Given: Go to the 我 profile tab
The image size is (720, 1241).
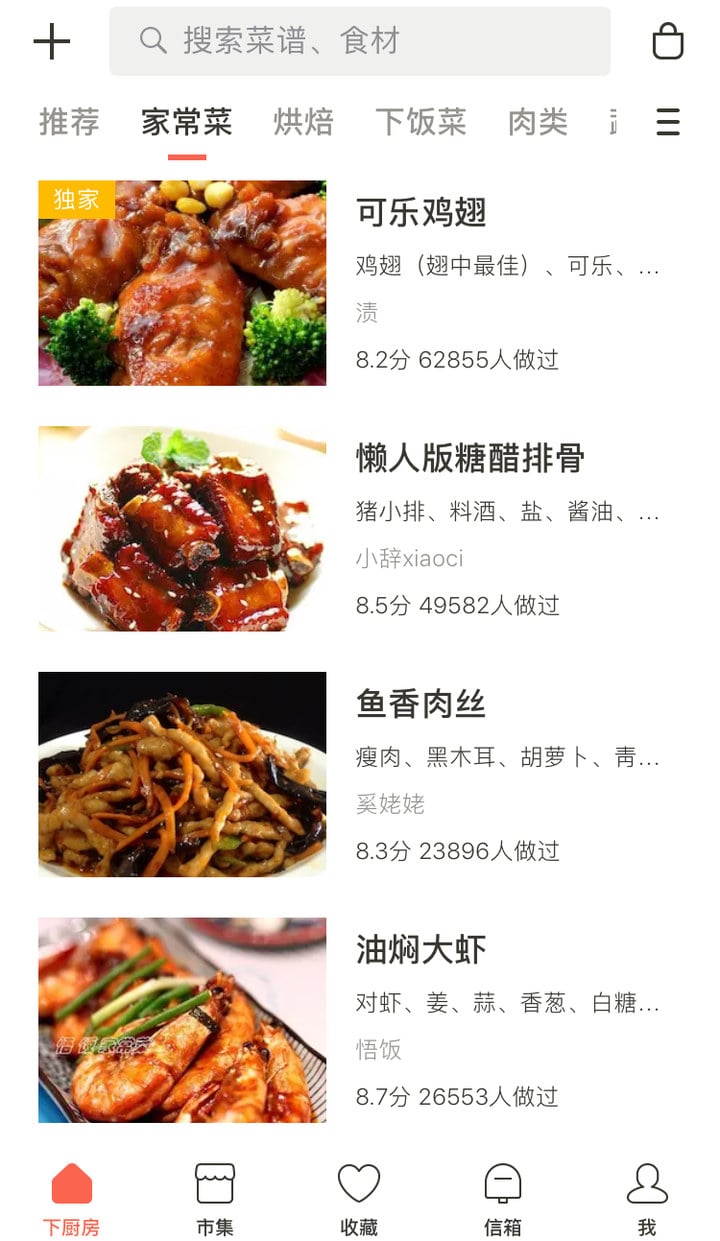Looking at the screenshot, I should pos(647,1199).
